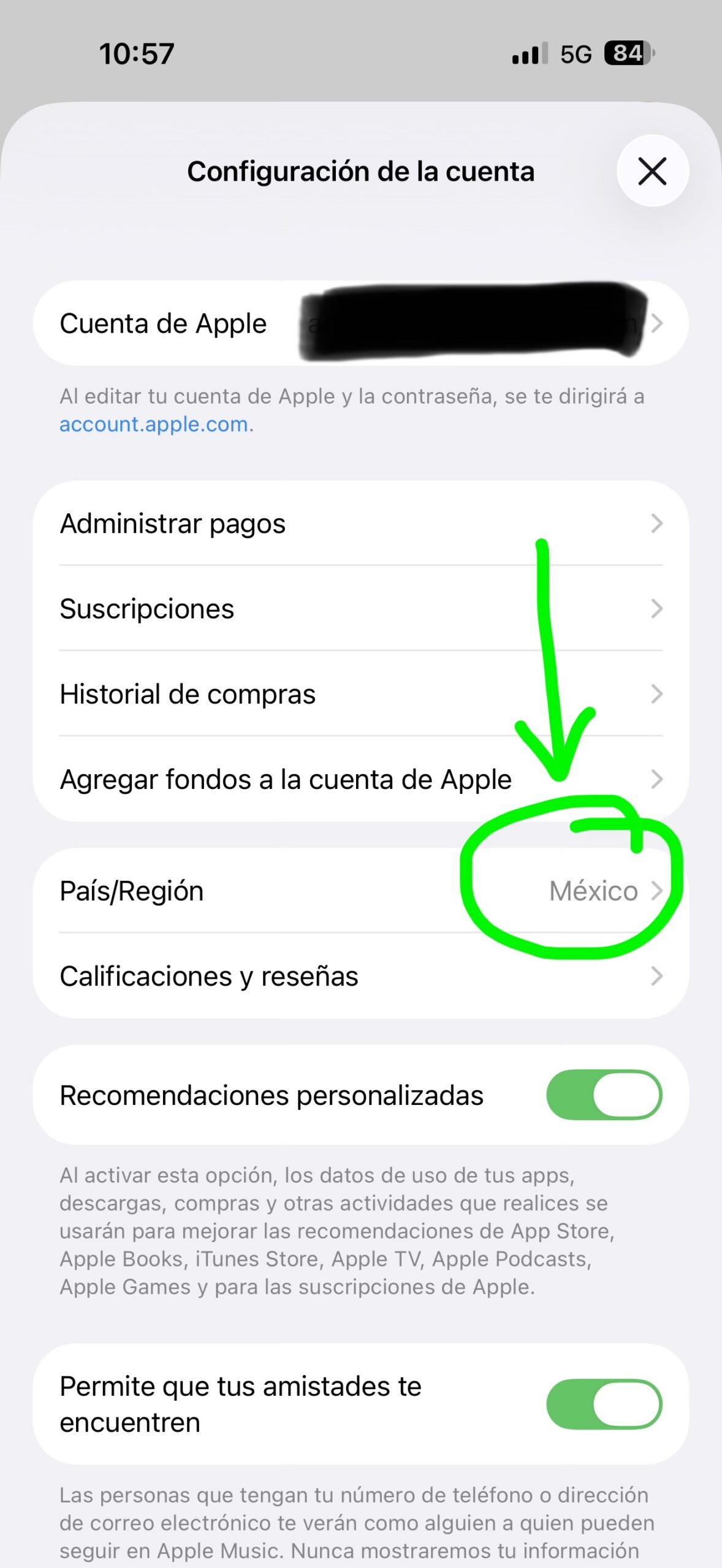Open the Cuenta de Apple row

360,323
